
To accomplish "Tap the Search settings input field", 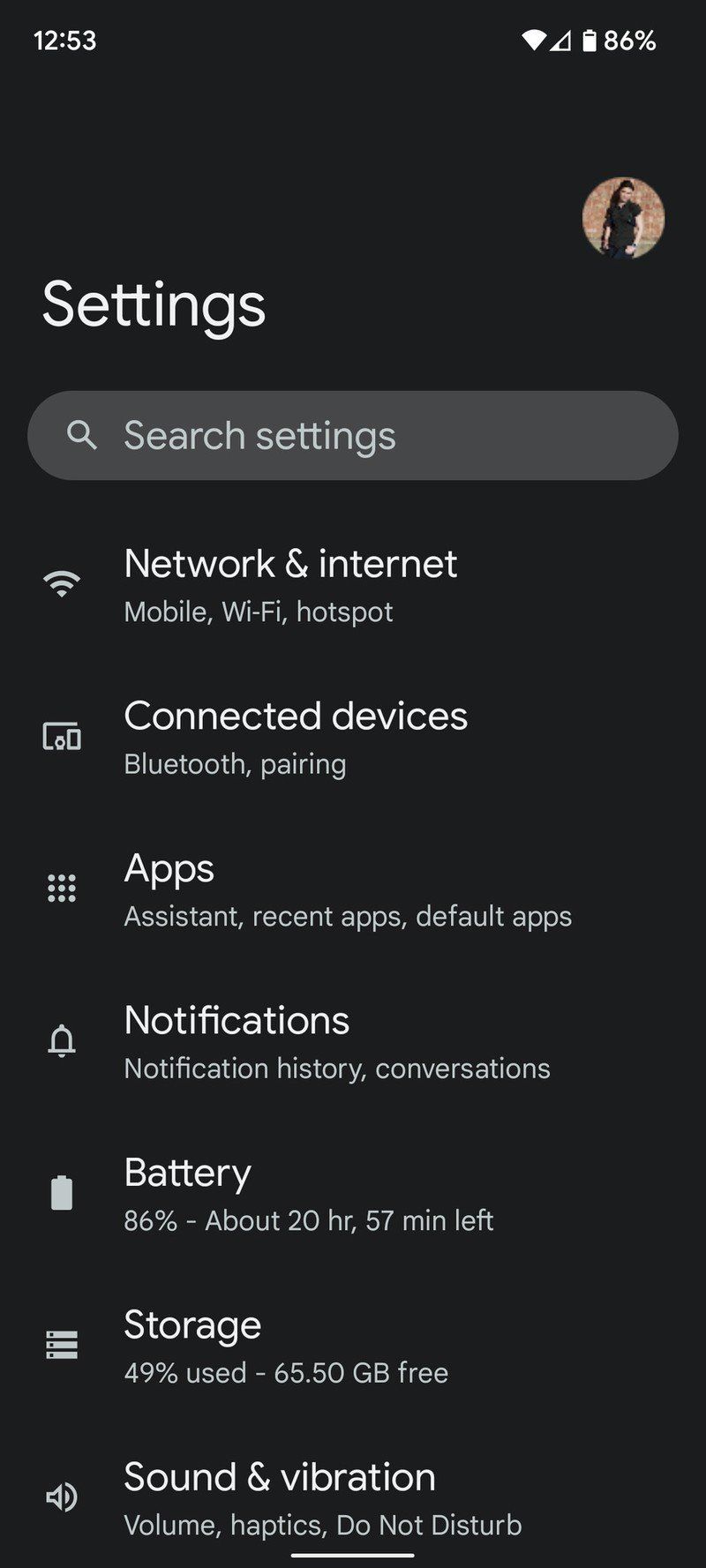I will 353,434.
